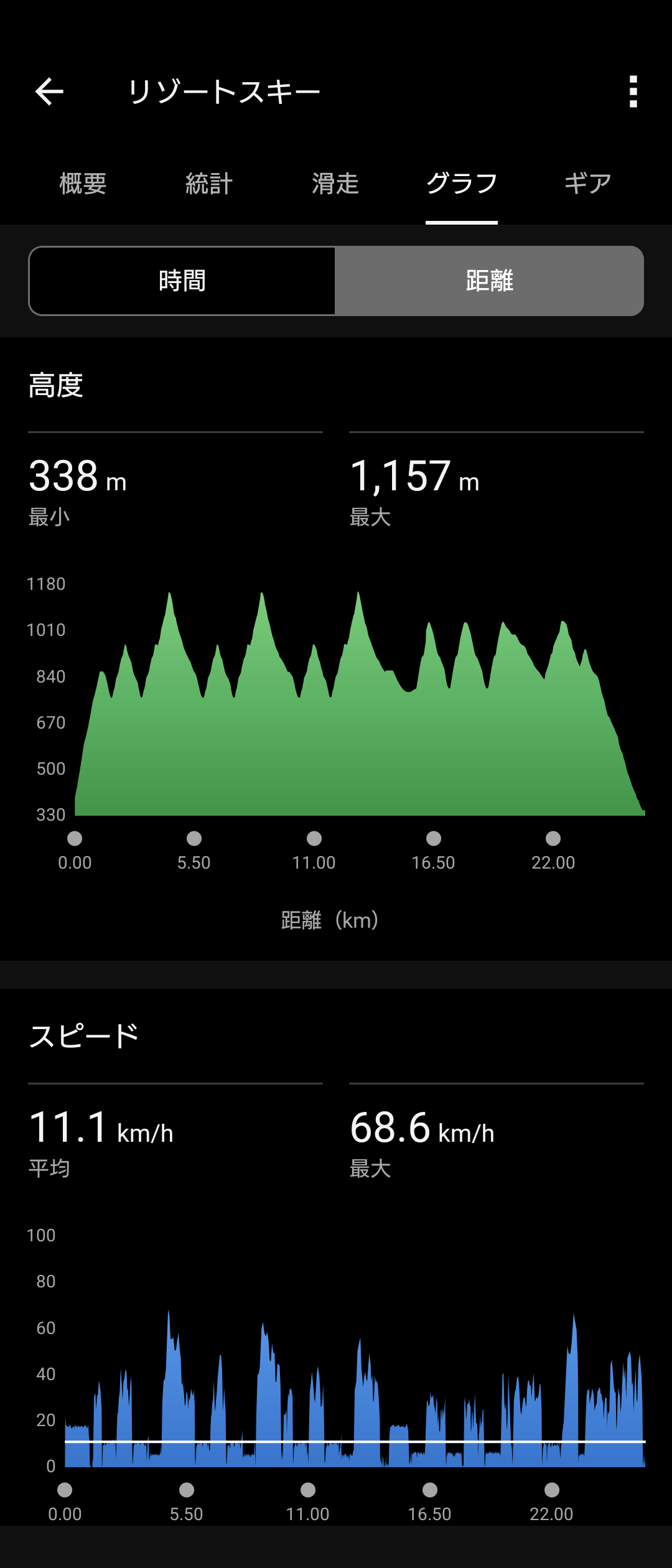The height and width of the screenshot is (1568, 672).
Task: Switch to the 概要 tab
Action: click(x=83, y=184)
